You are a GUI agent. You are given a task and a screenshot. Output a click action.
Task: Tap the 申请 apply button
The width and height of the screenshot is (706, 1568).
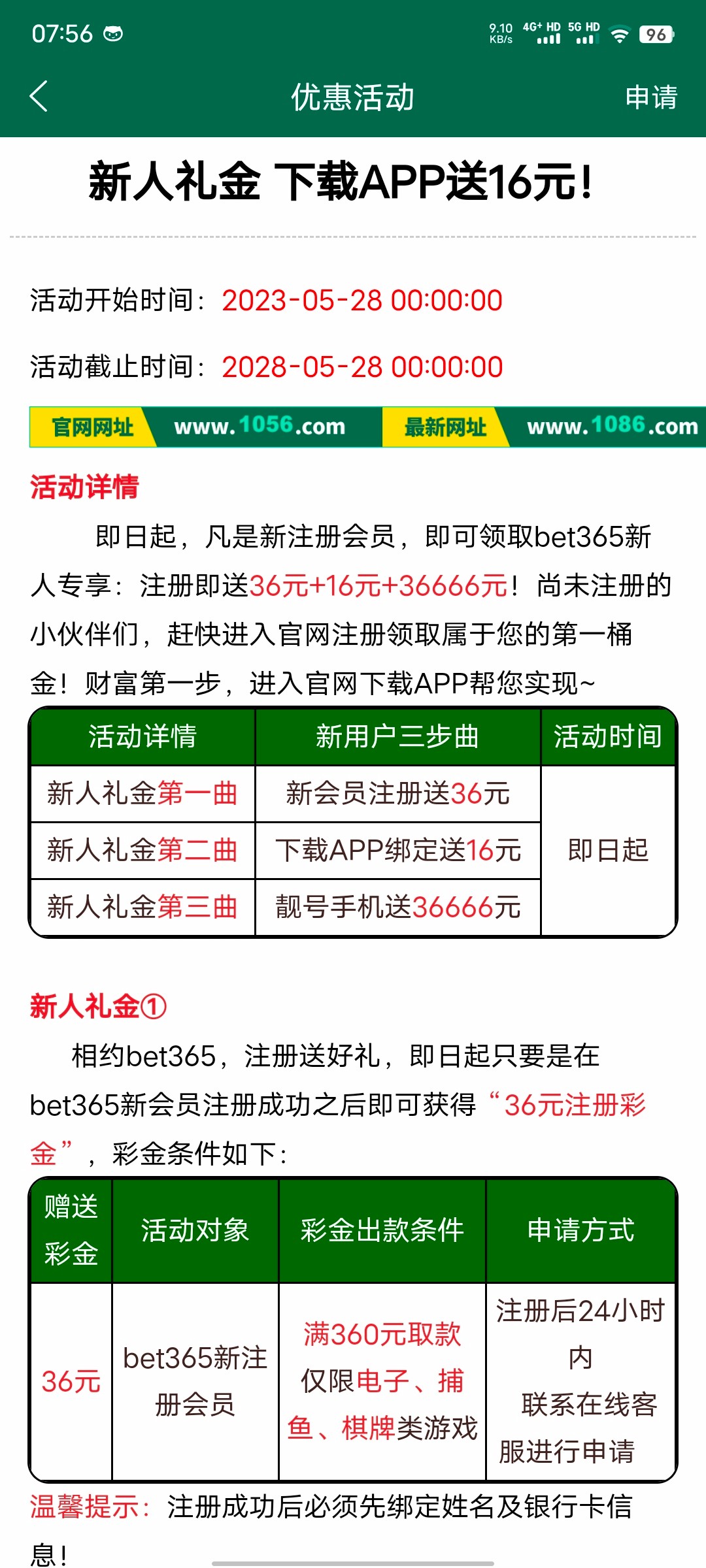pos(650,98)
